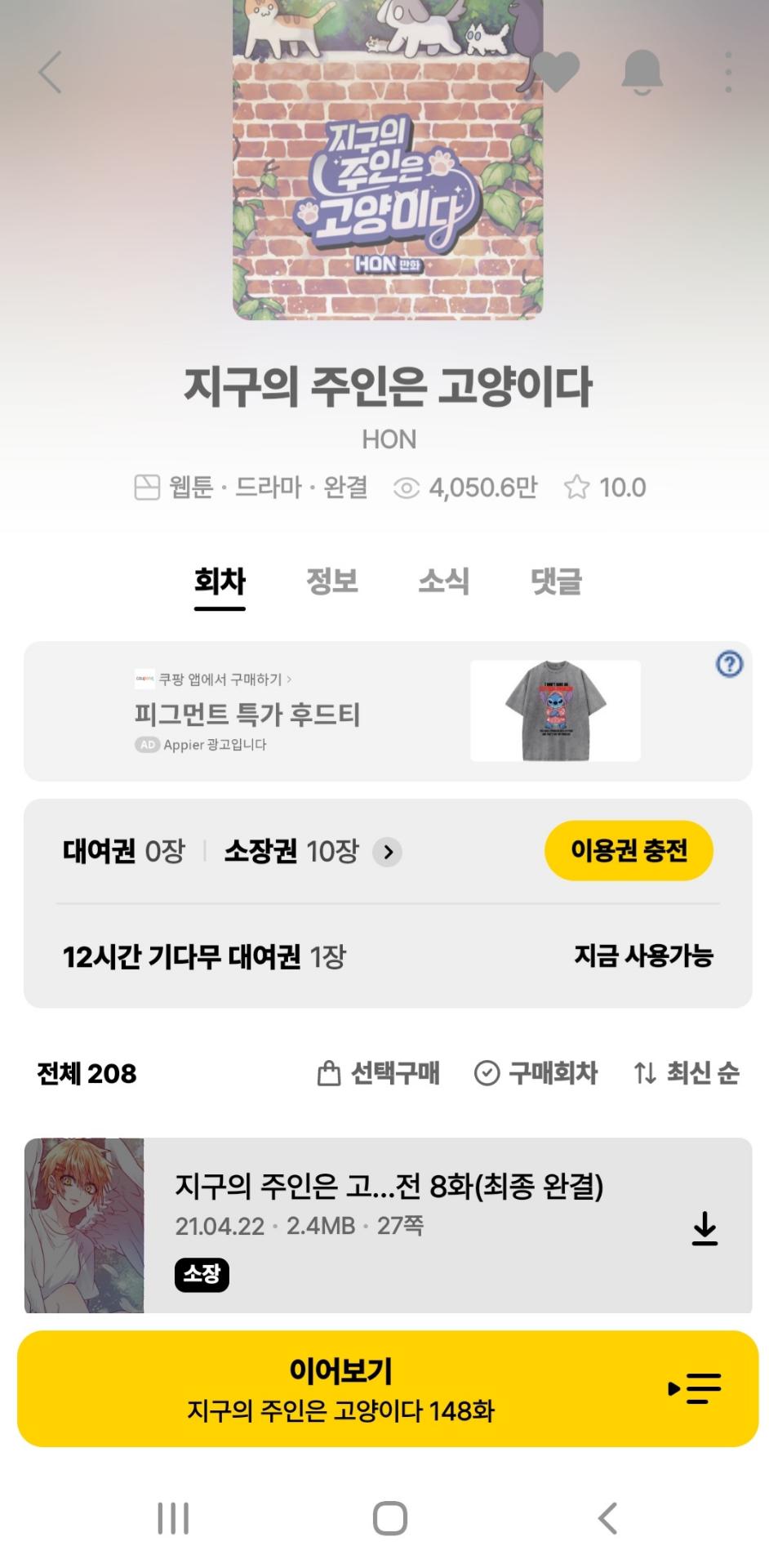The height and width of the screenshot is (1568, 769).
Task: Use the 12시간 기다무 대여권 row
Action: 388,955
